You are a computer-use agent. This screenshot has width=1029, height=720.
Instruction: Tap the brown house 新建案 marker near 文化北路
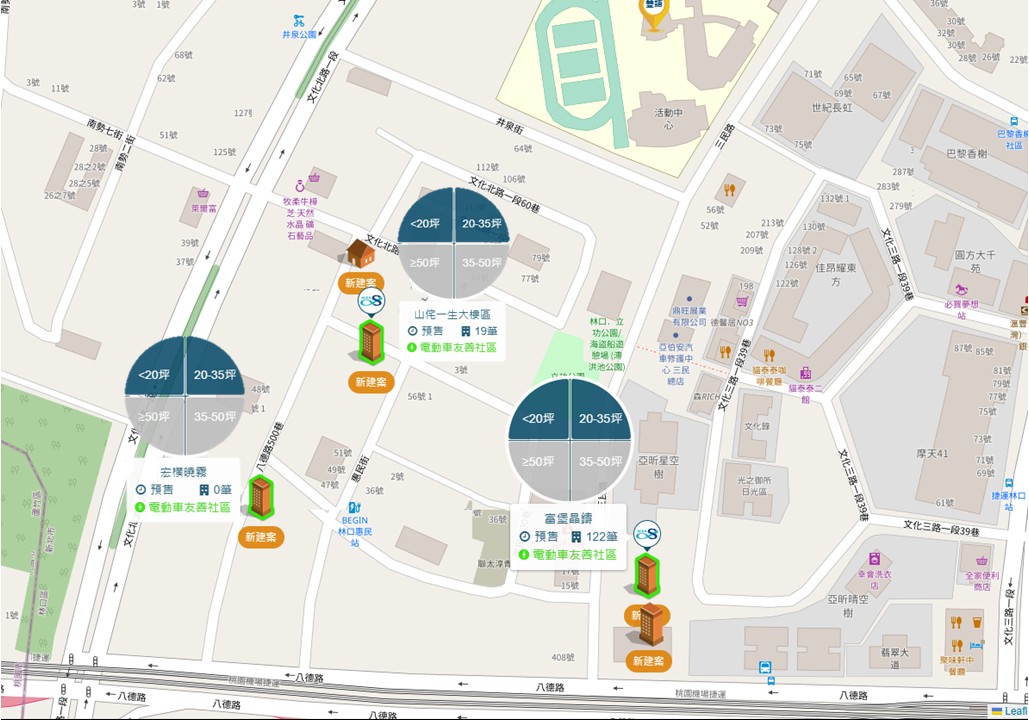click(358, 254)
